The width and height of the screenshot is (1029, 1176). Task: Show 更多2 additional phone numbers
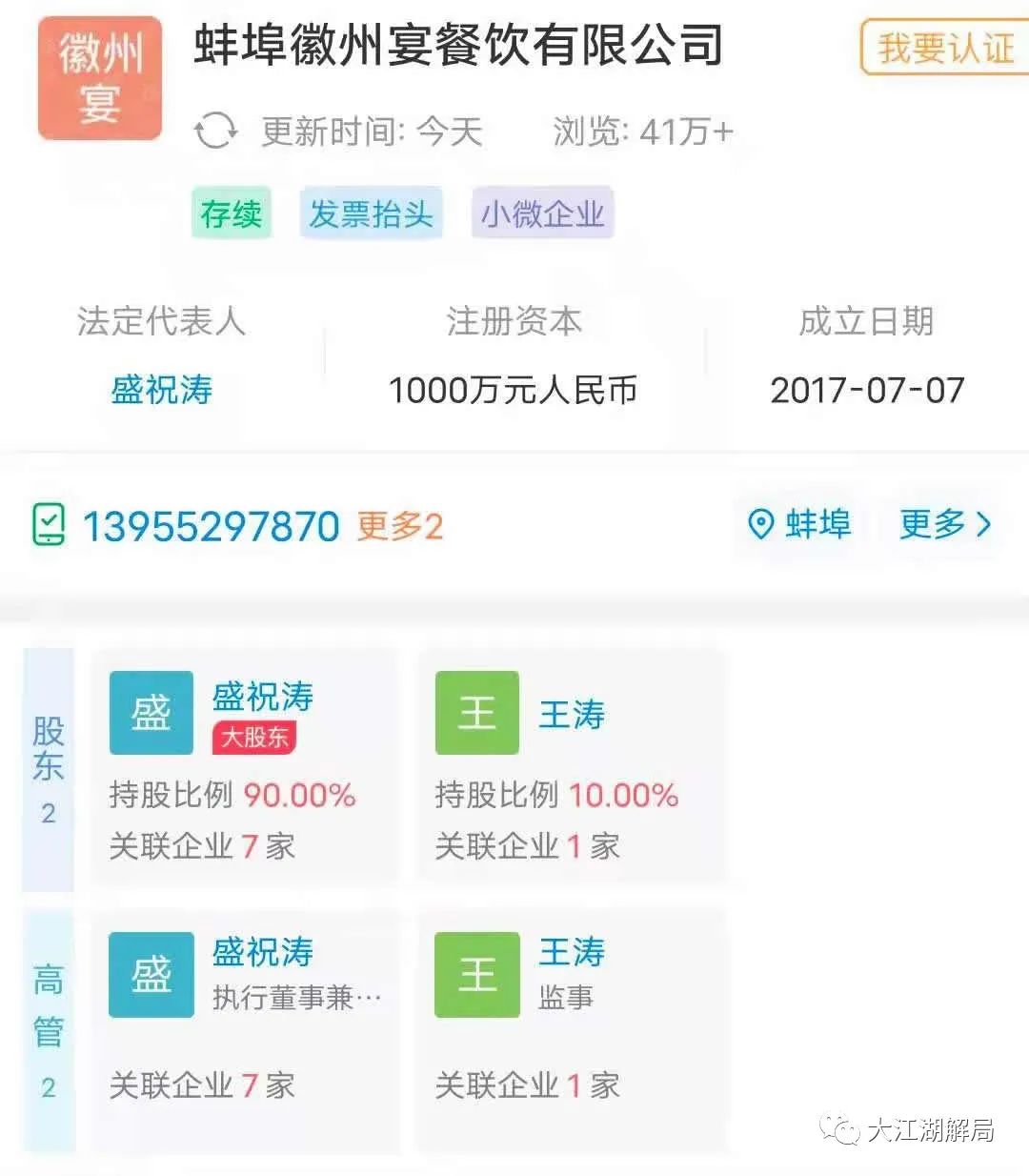(x=400, y=526)
